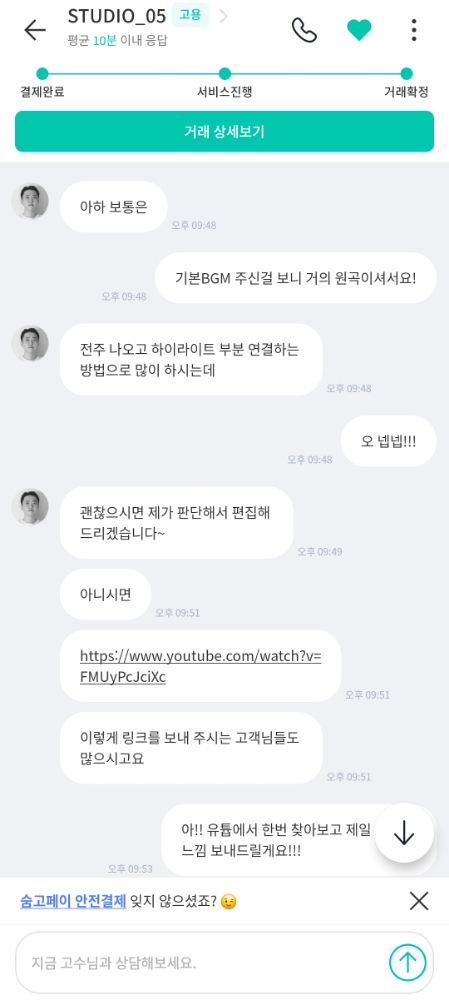Open the YouTube link in the chat
The image size is (449, 1000).
tap(200, 666)
